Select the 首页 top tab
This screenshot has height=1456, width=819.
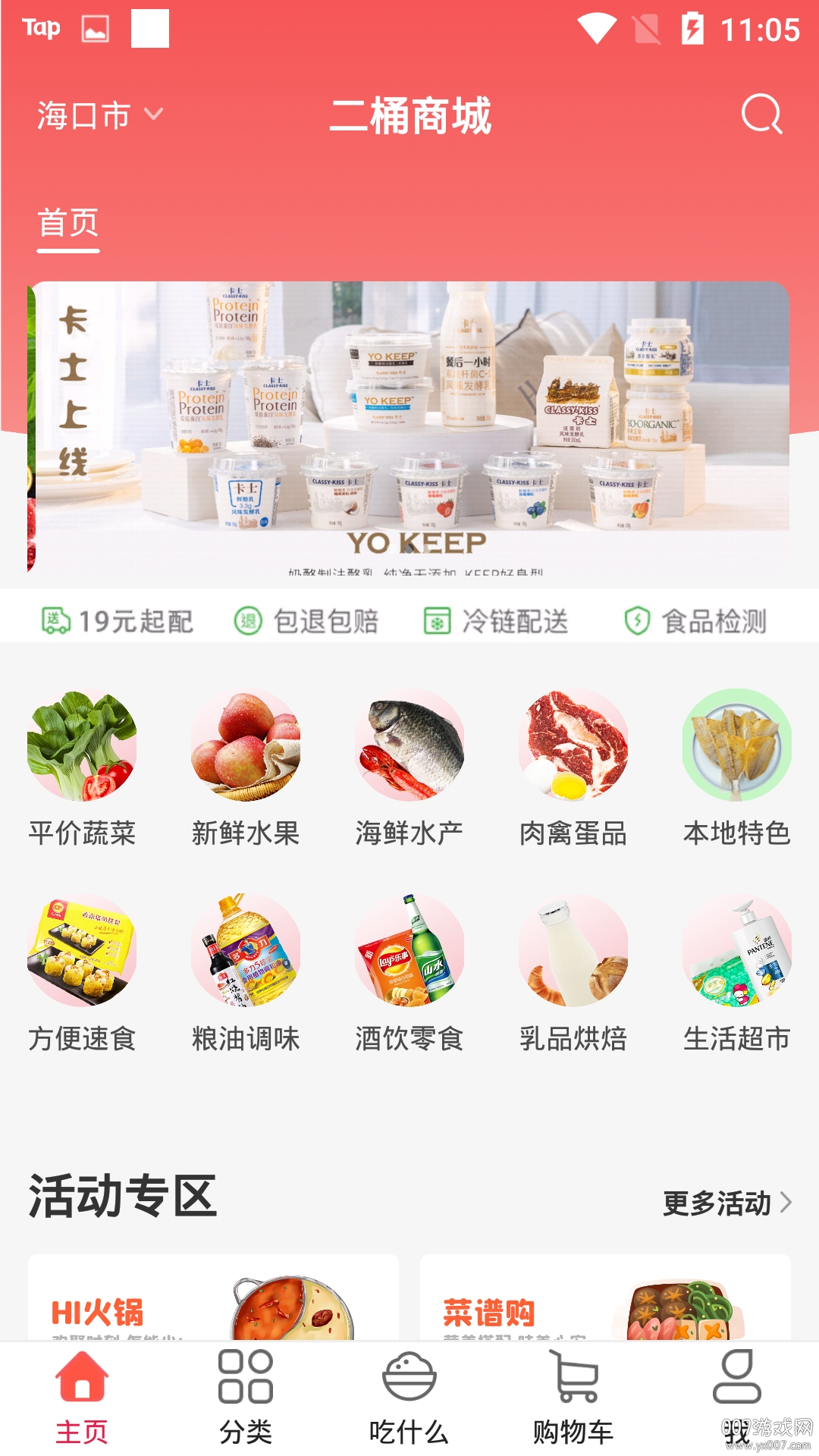(x=68, y=223)
